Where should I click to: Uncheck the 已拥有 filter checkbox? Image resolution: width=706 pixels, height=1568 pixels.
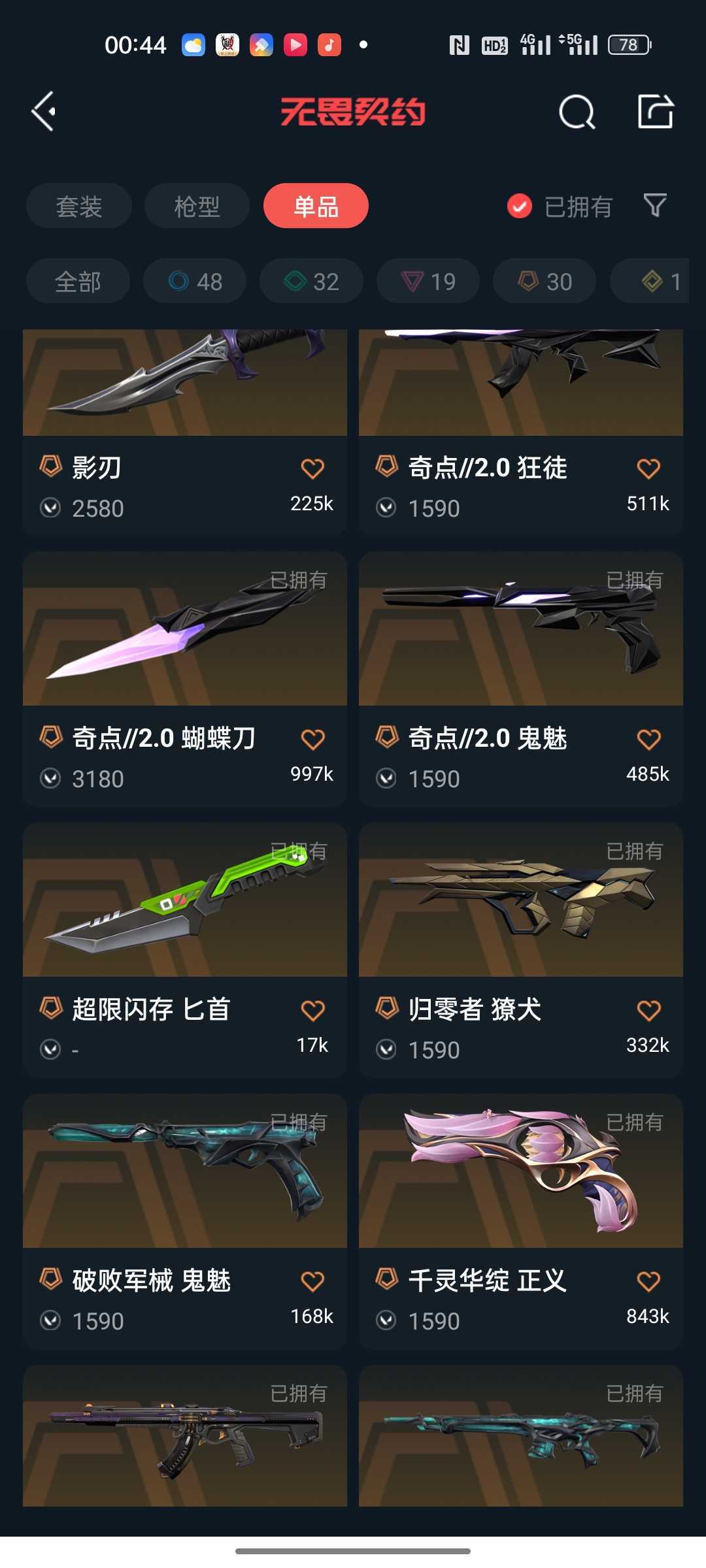[520, 206]
